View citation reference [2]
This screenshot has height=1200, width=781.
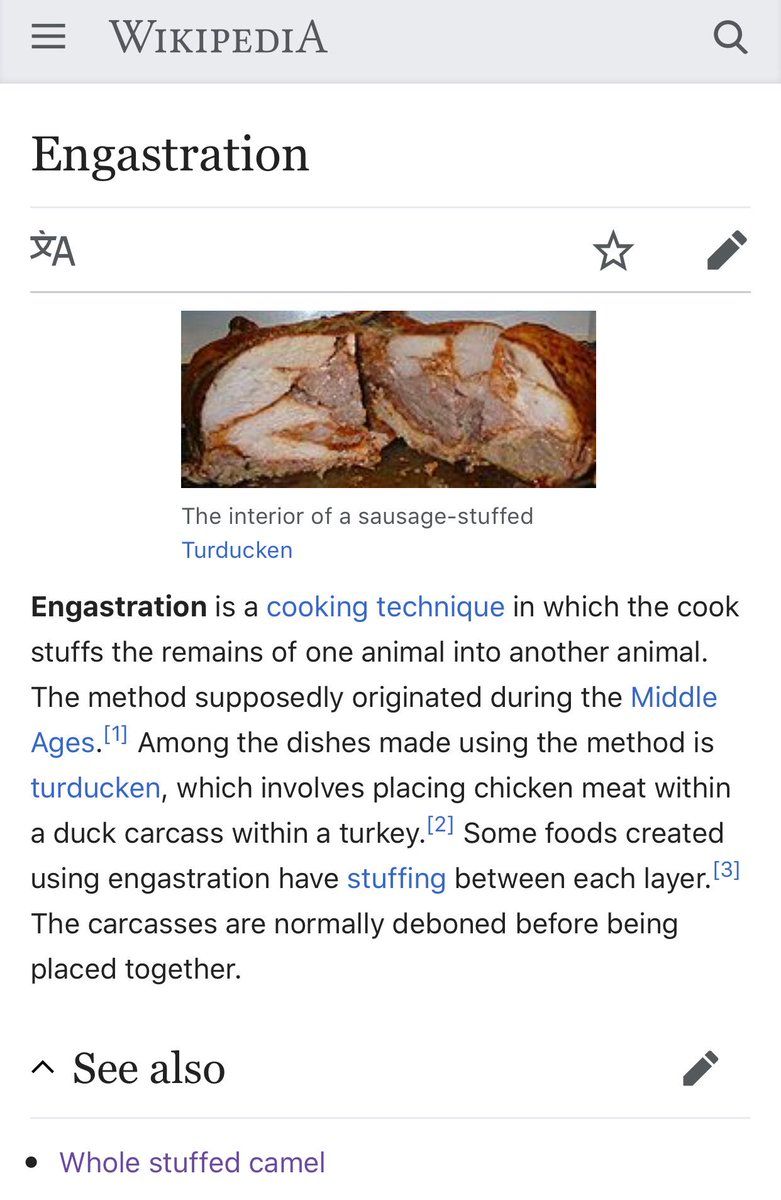coord(440,826)
